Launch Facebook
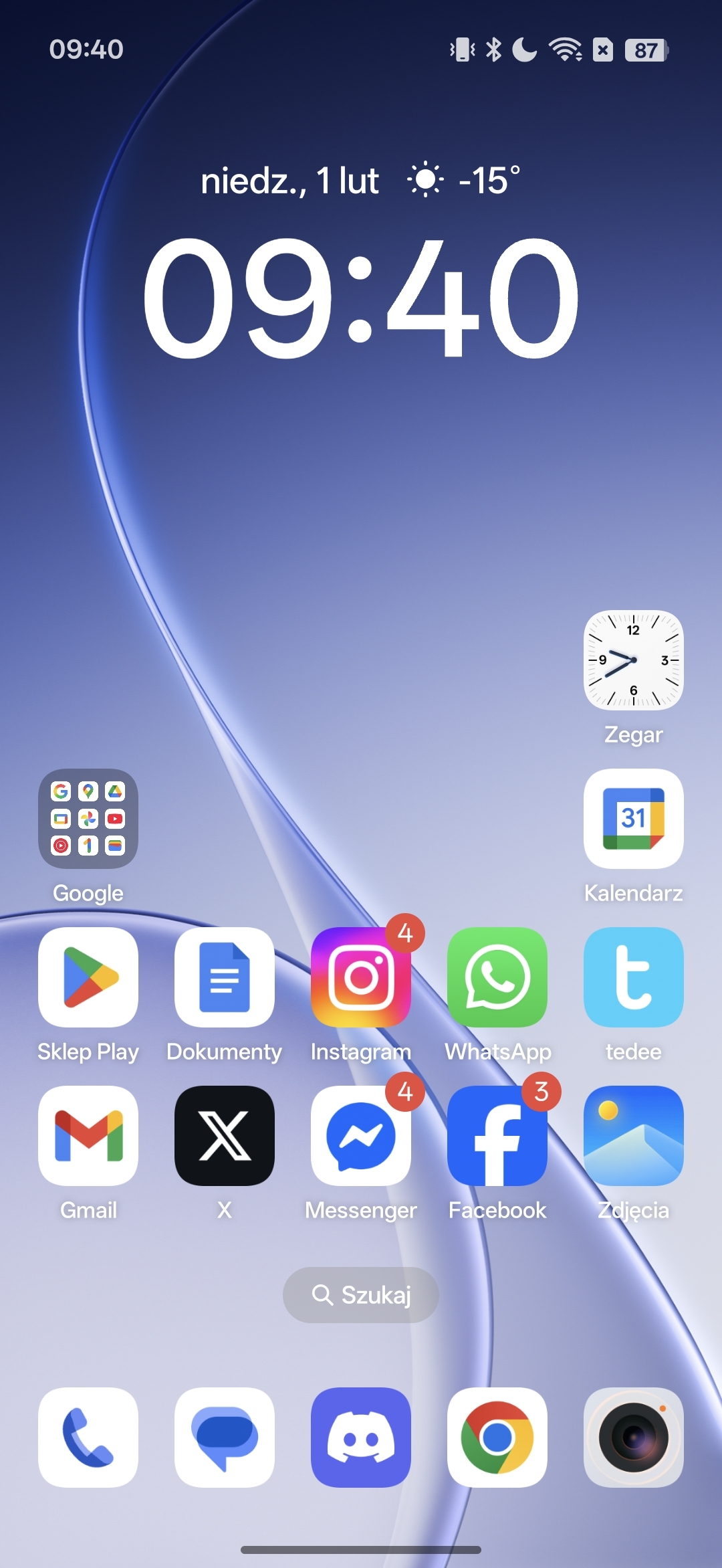 click(x=497, y=1136)
